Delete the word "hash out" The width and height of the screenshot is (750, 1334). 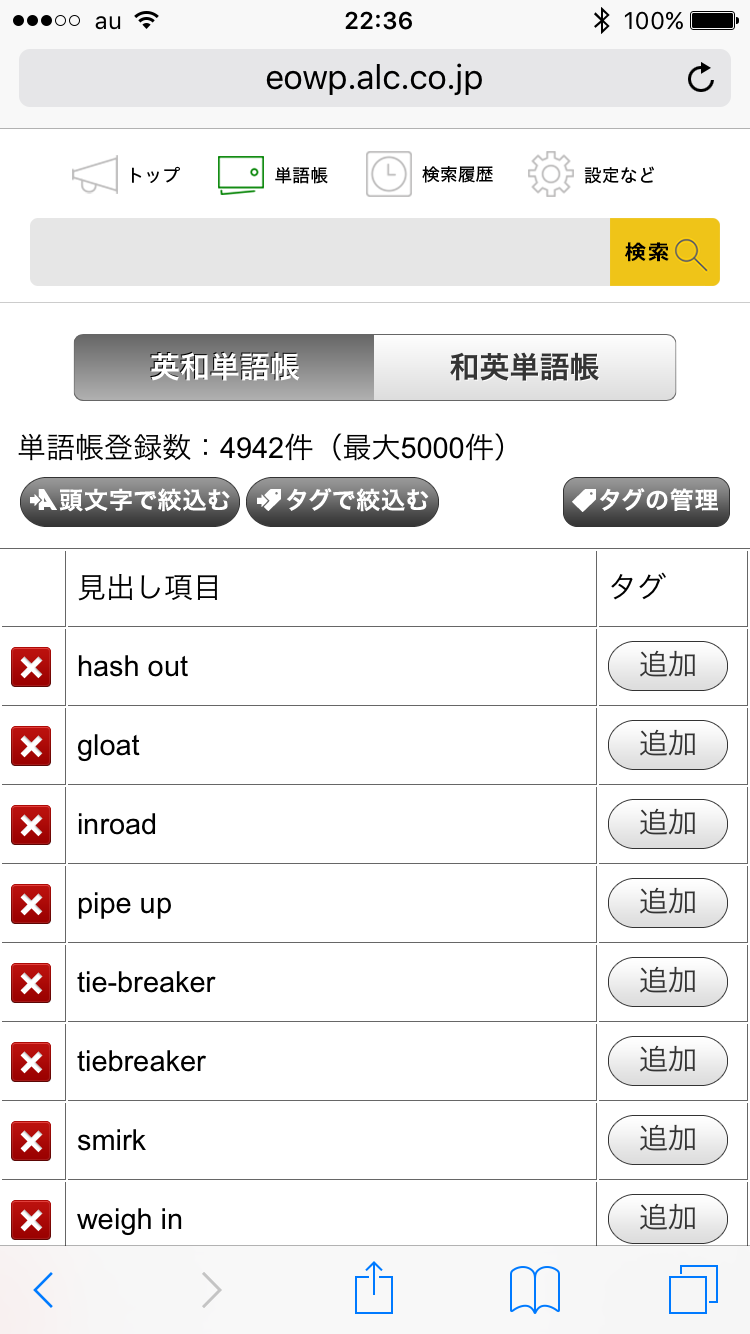click(x=31, y=667)
